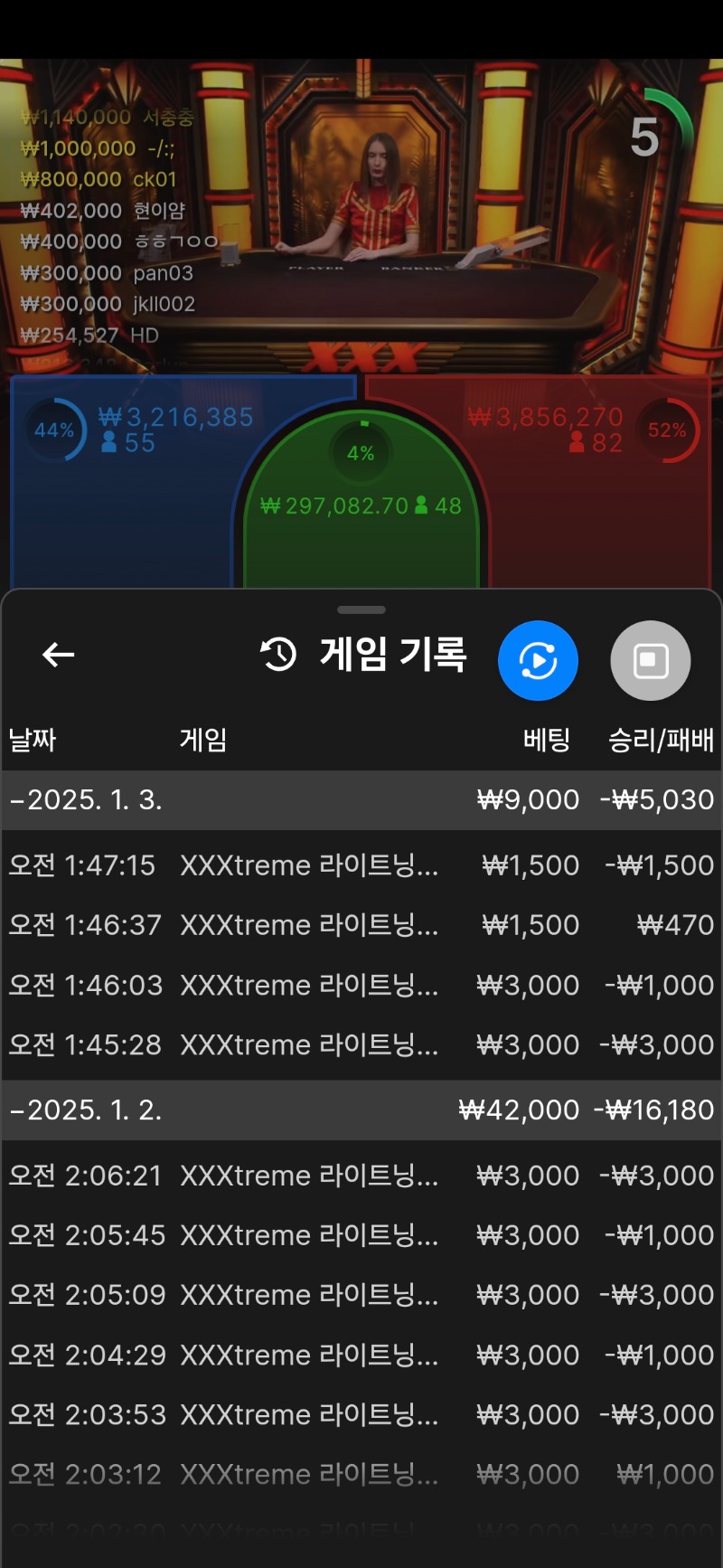Open the 오전 2:05:45 game record
The width and height of the screenshot is (723, 1568).
(361, 1235)
